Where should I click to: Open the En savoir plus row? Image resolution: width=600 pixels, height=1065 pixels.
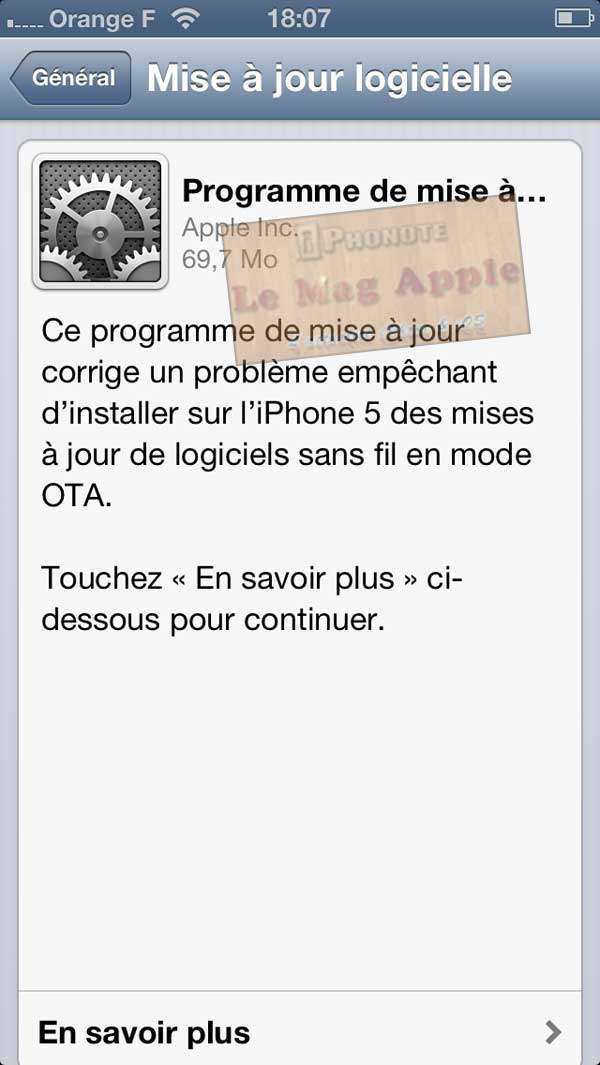coord(300,1032)
